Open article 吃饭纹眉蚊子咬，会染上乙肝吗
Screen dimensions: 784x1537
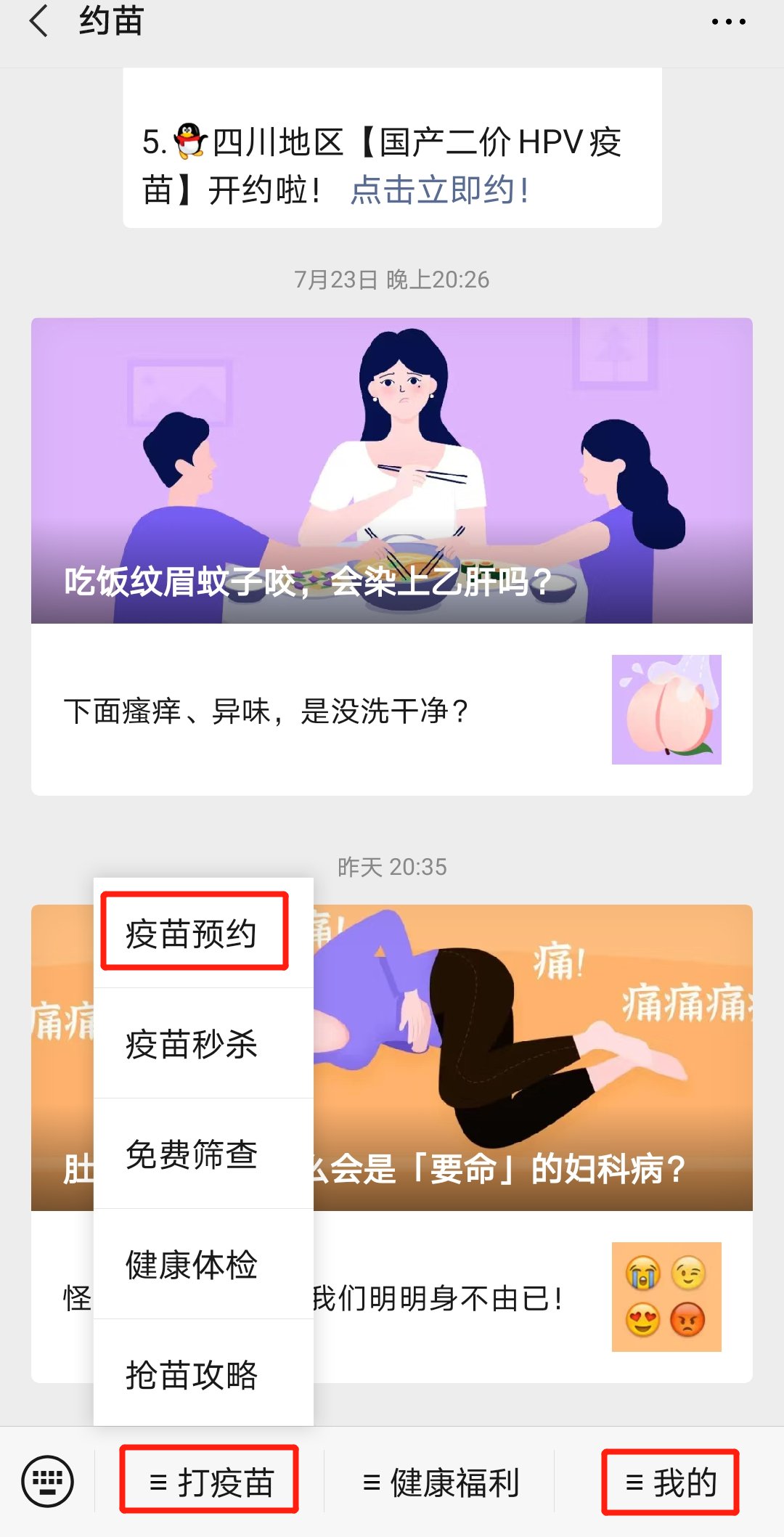click(391, 470)
